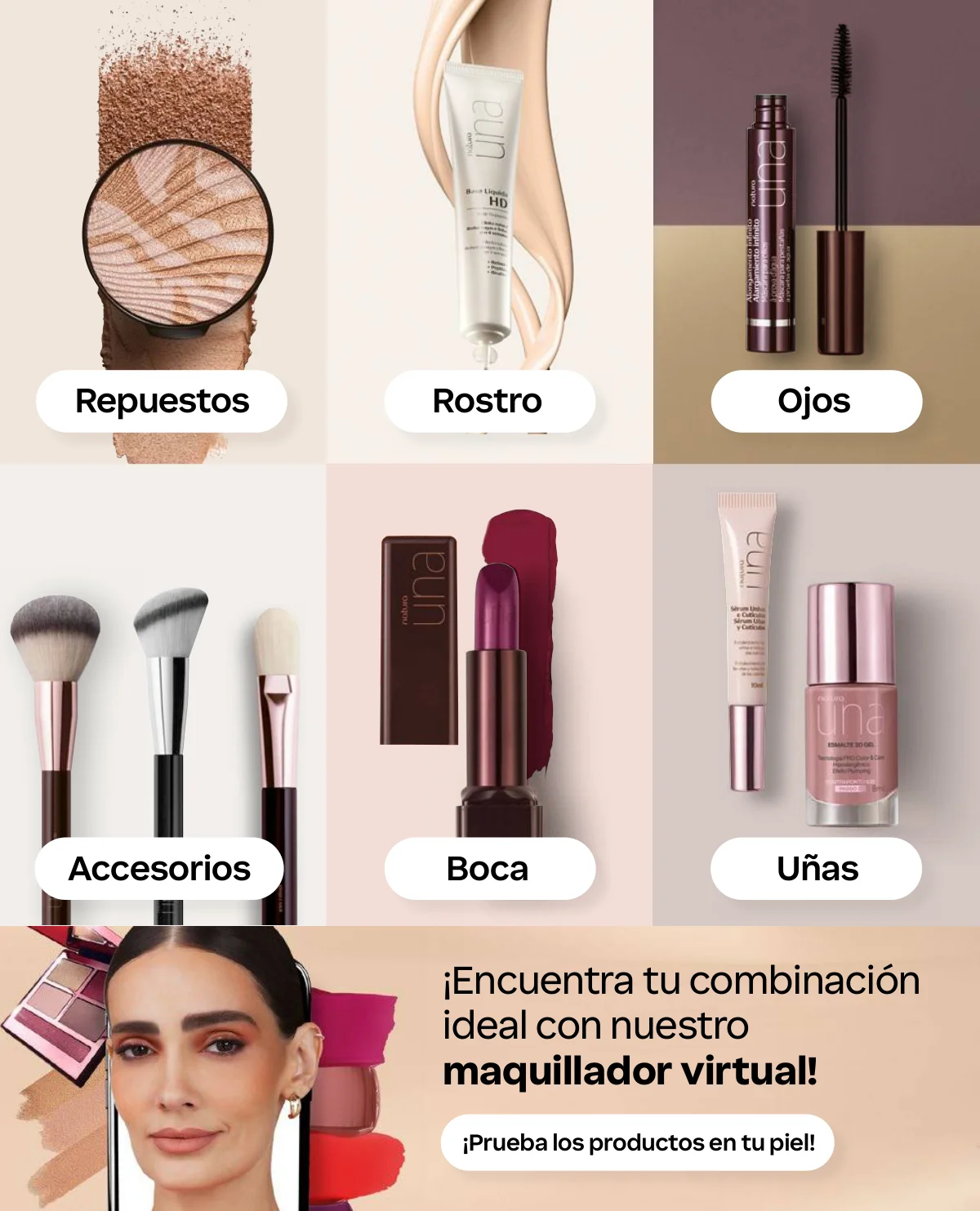
Task: View the Boca lipstick category
Action: point(489,868)
